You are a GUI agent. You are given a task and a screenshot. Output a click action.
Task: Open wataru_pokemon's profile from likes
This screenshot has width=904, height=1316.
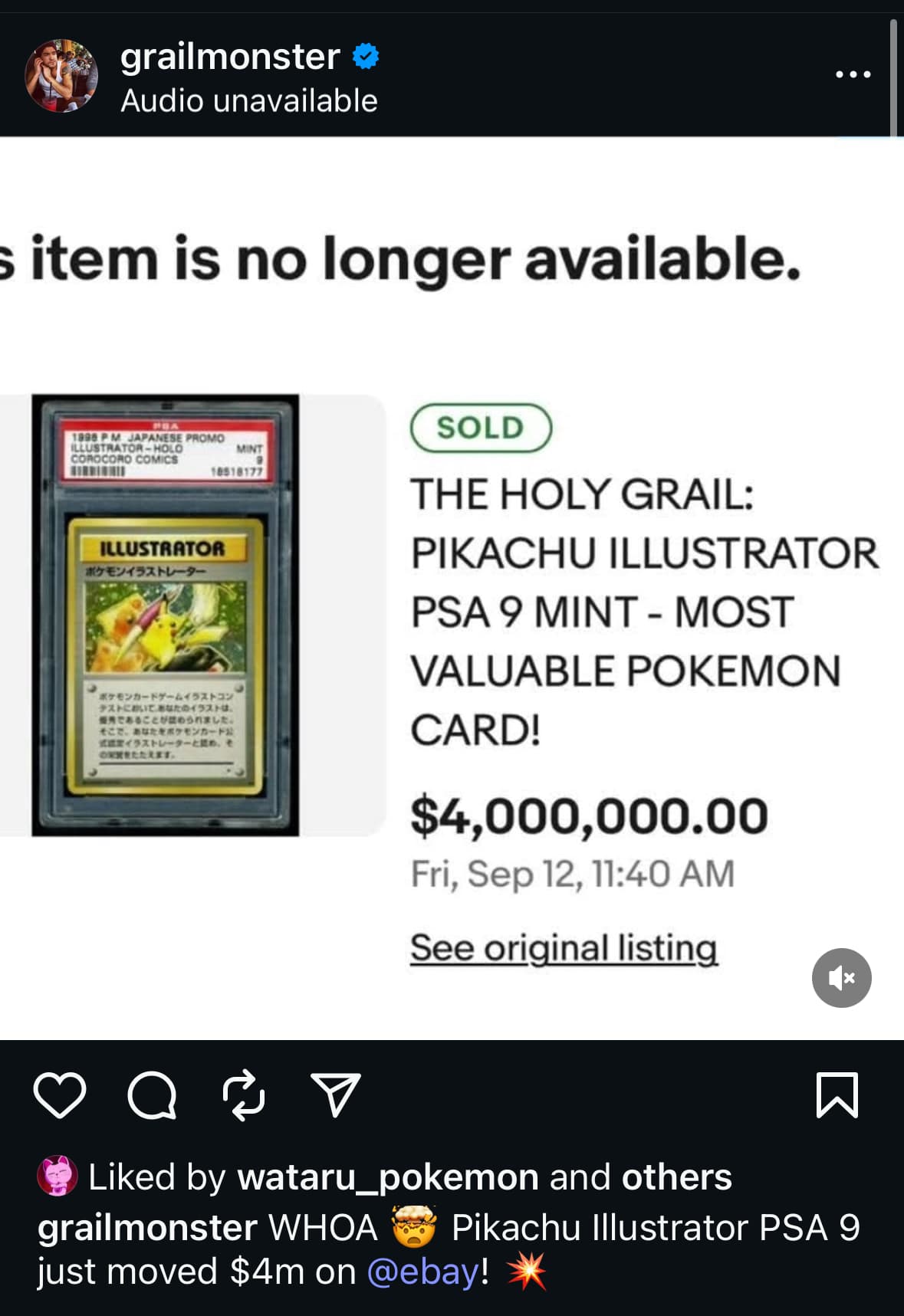[387, 1177]
